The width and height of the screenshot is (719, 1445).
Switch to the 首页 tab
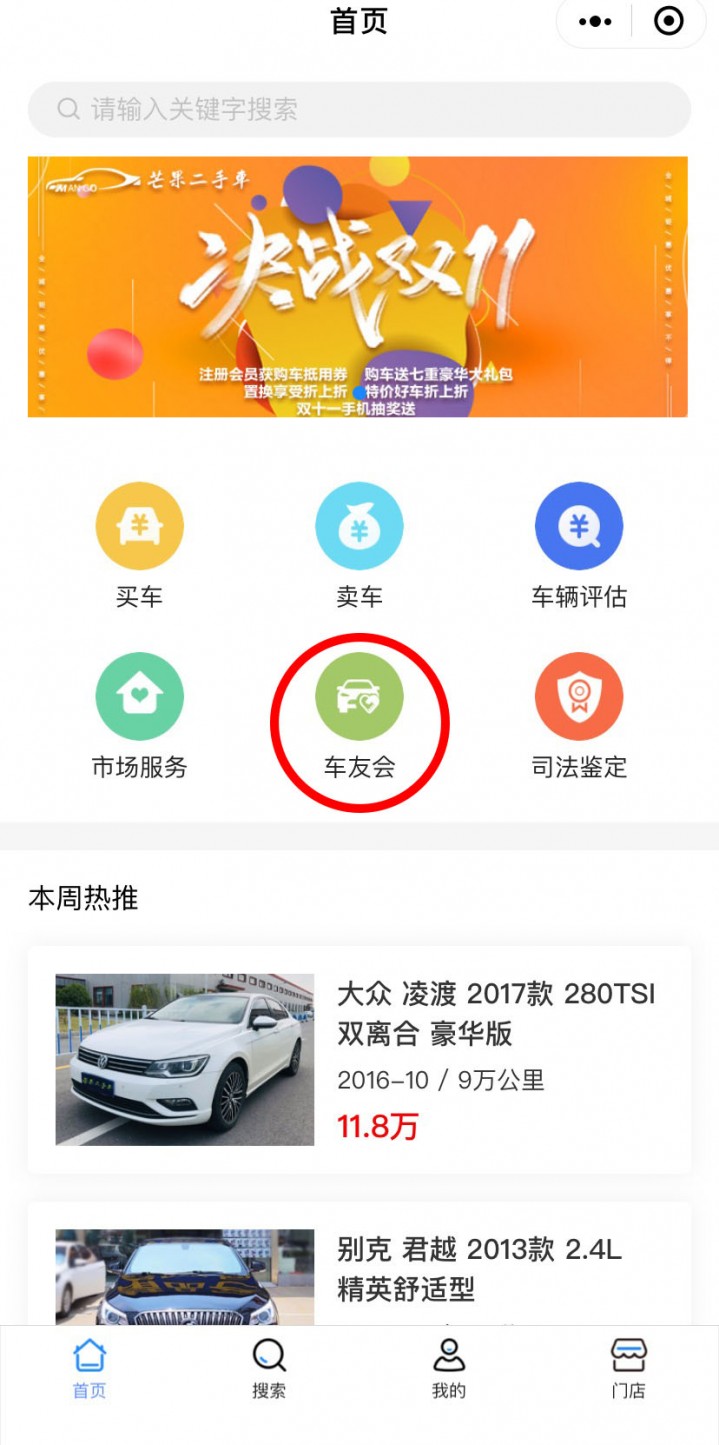point(90,1370)
